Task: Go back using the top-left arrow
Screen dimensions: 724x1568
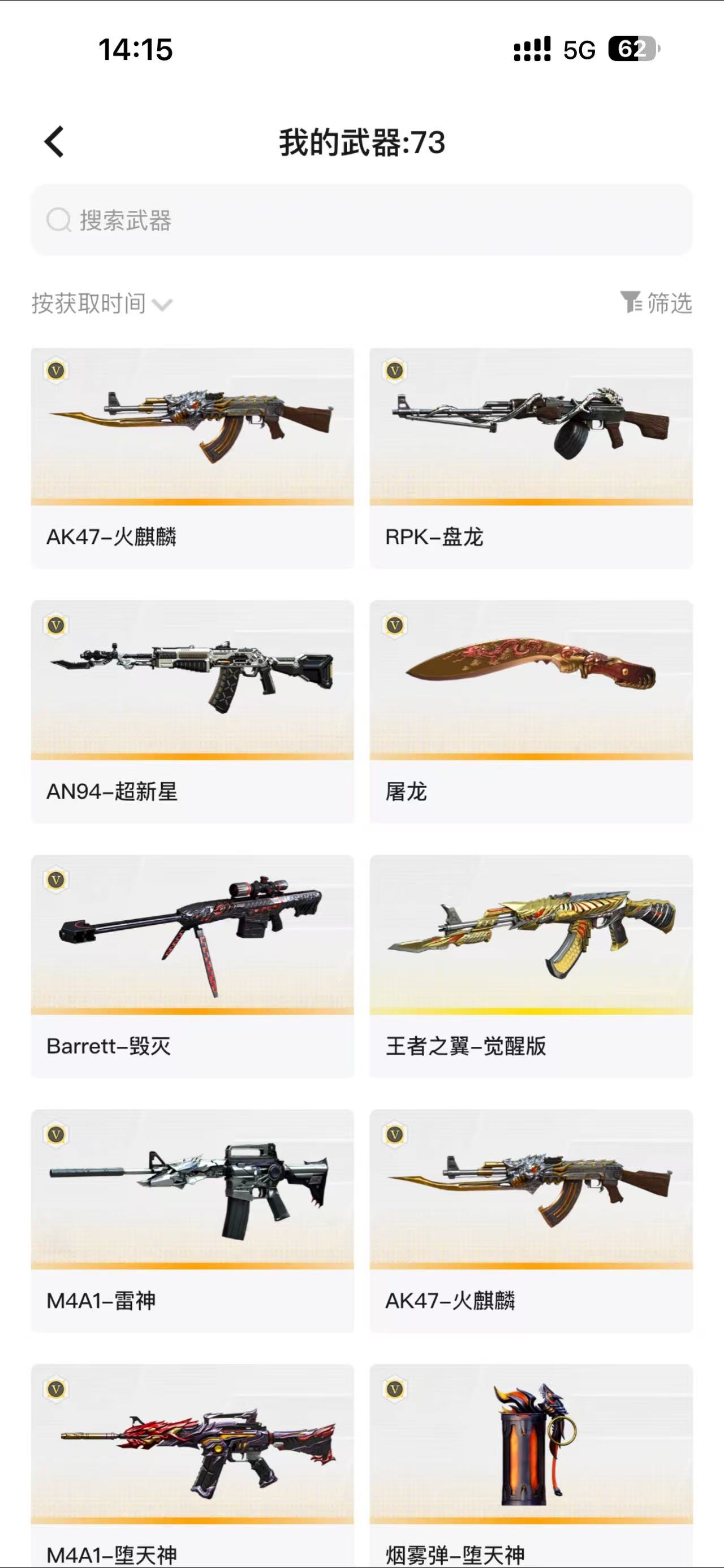Action: (x=54, y=142)
